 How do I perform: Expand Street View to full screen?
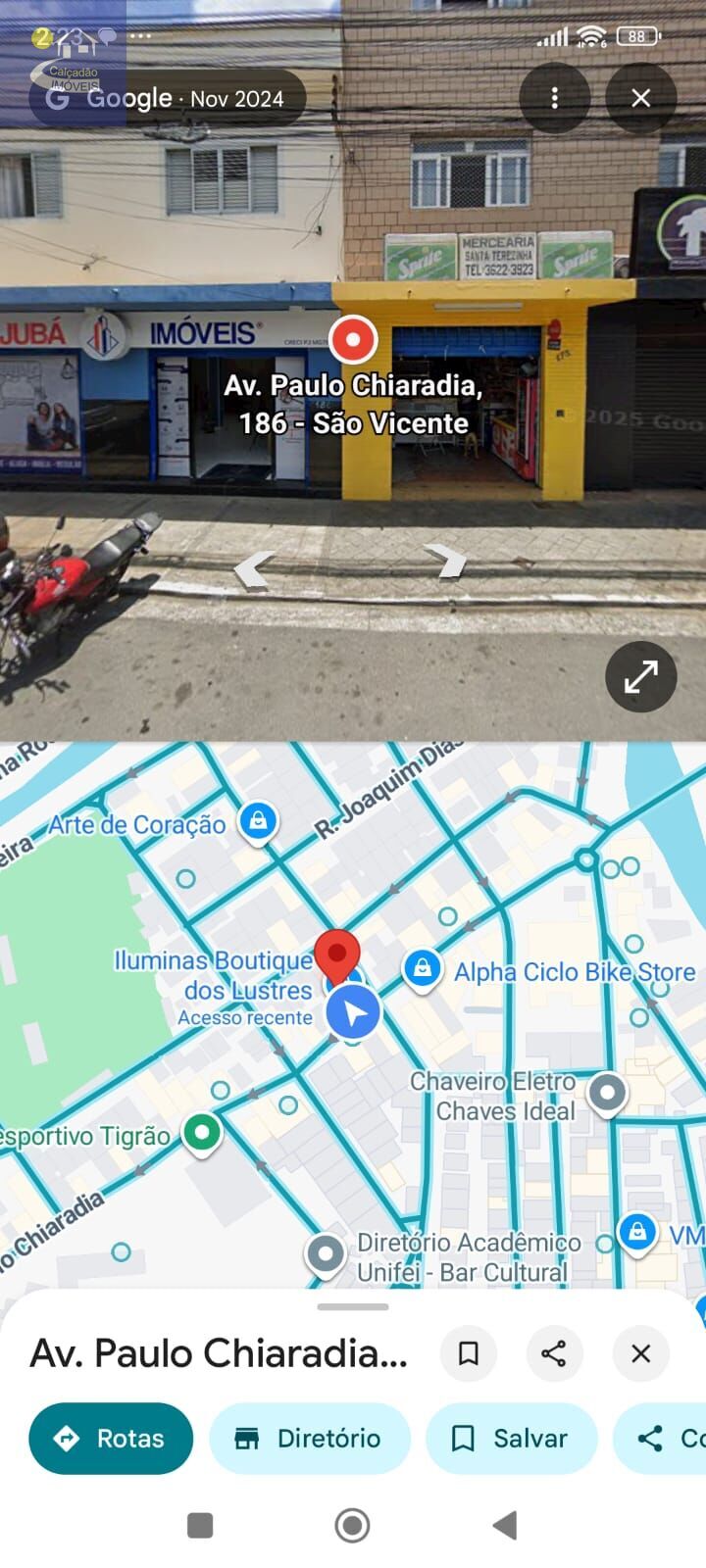click(640, 676)
